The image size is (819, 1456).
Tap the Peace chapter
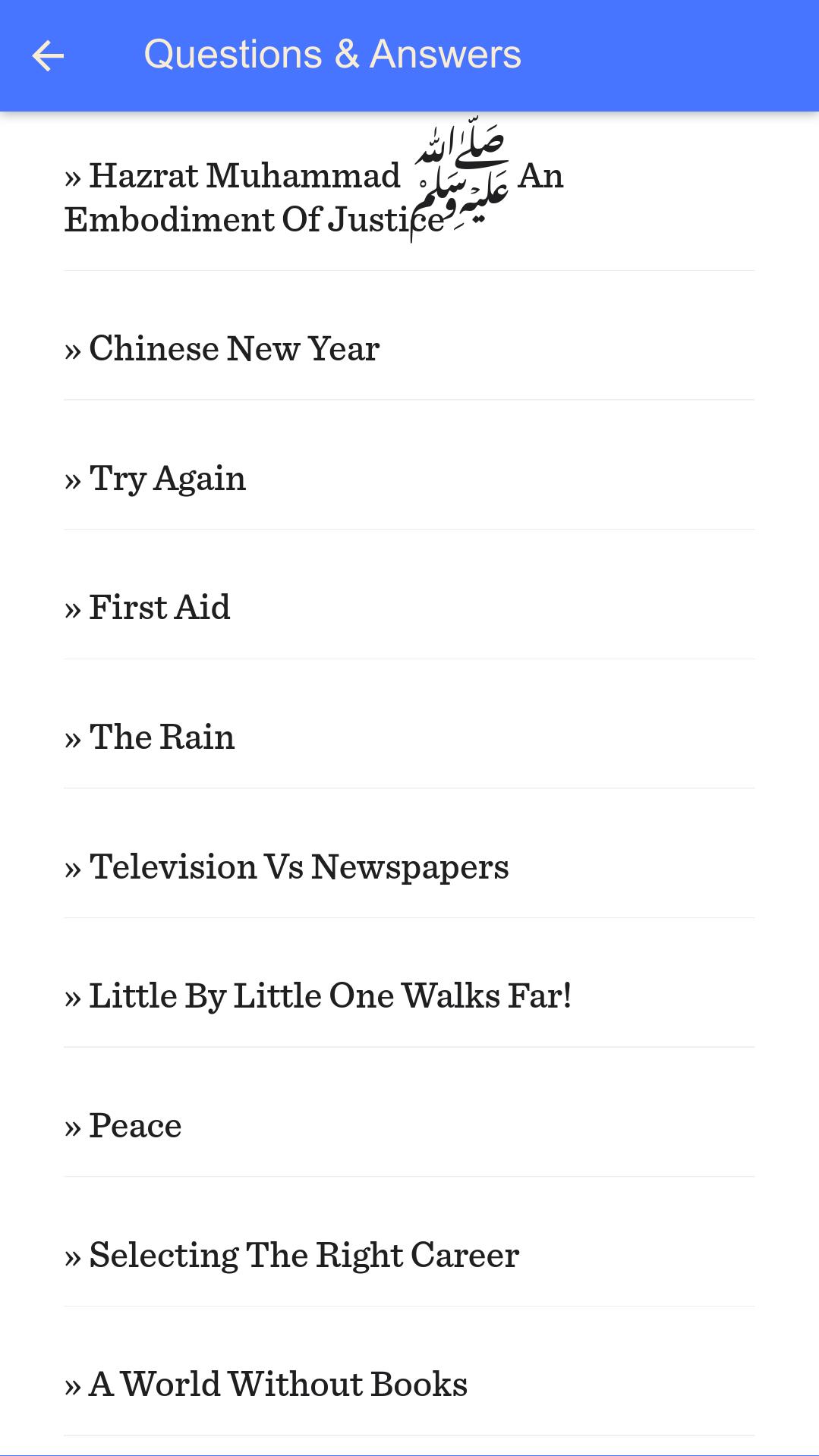135,1126
